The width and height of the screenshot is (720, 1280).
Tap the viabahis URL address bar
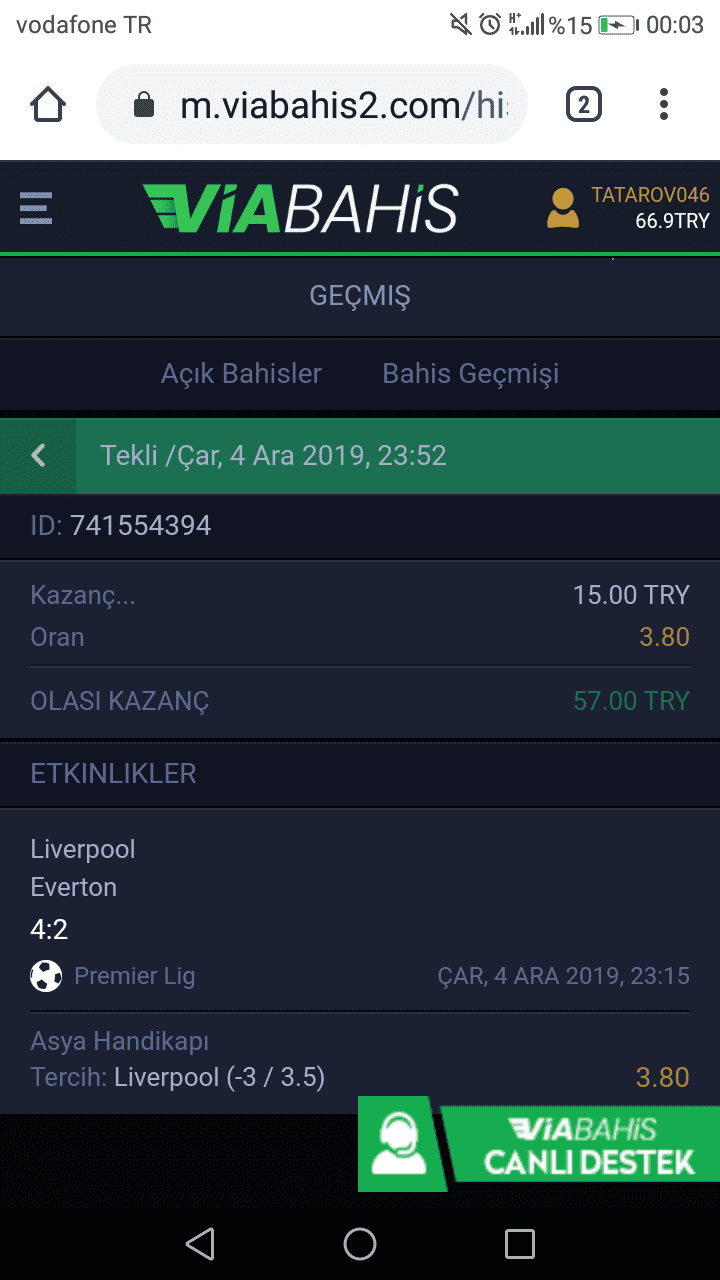tap(311, 105)
